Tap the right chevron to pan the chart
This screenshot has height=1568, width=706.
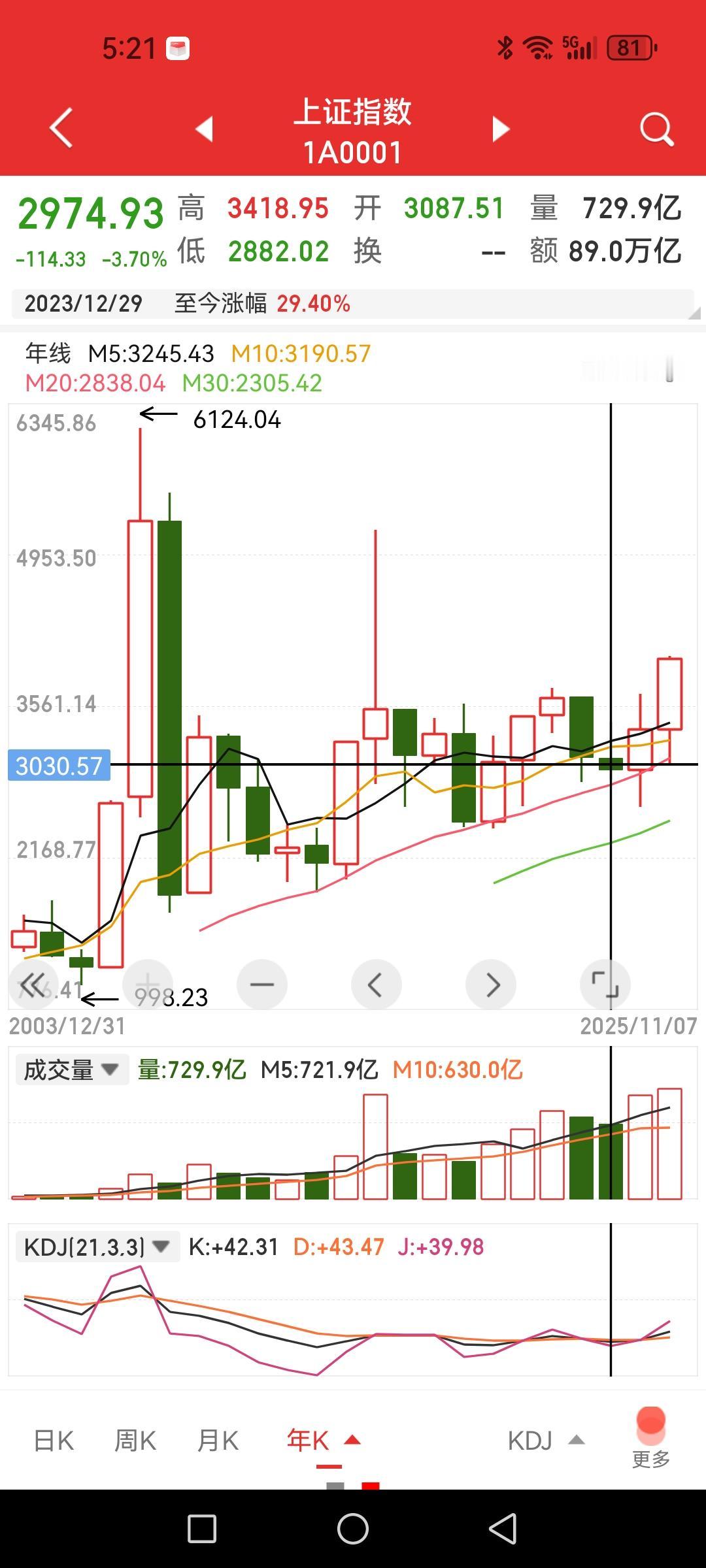[x=492, y=985]
